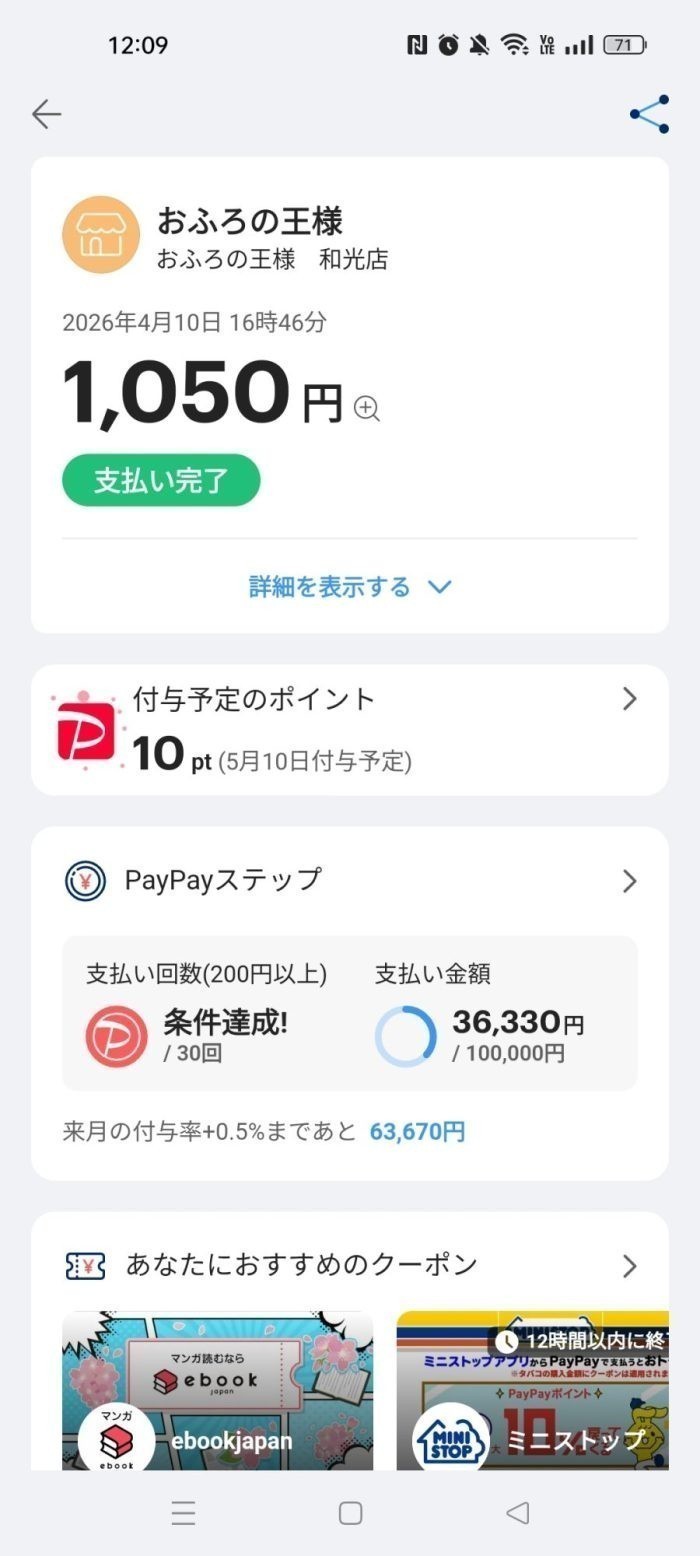Share this payment receipt
Viewport: 700px width, 1556px height.
pos(649,115)
